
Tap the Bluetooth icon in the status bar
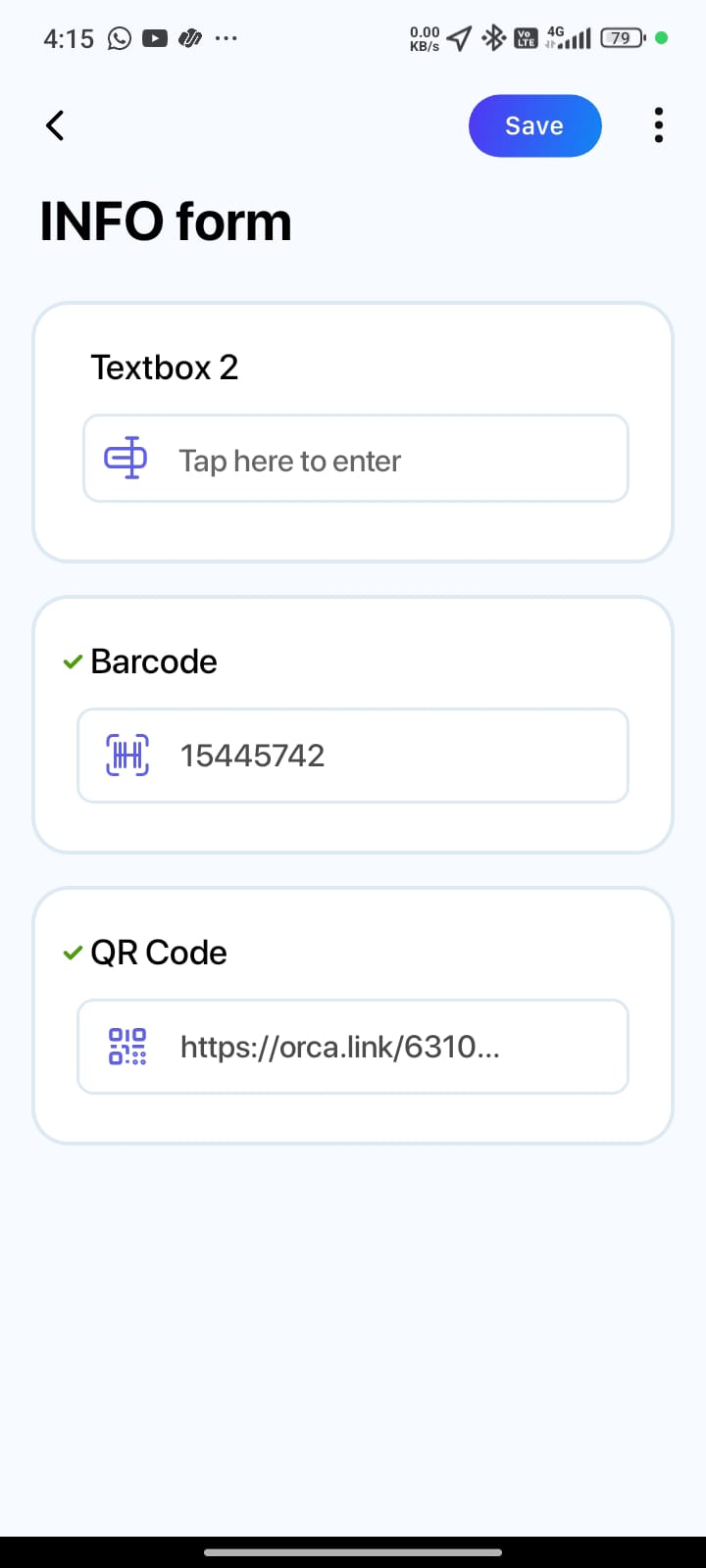coord(491,38)
